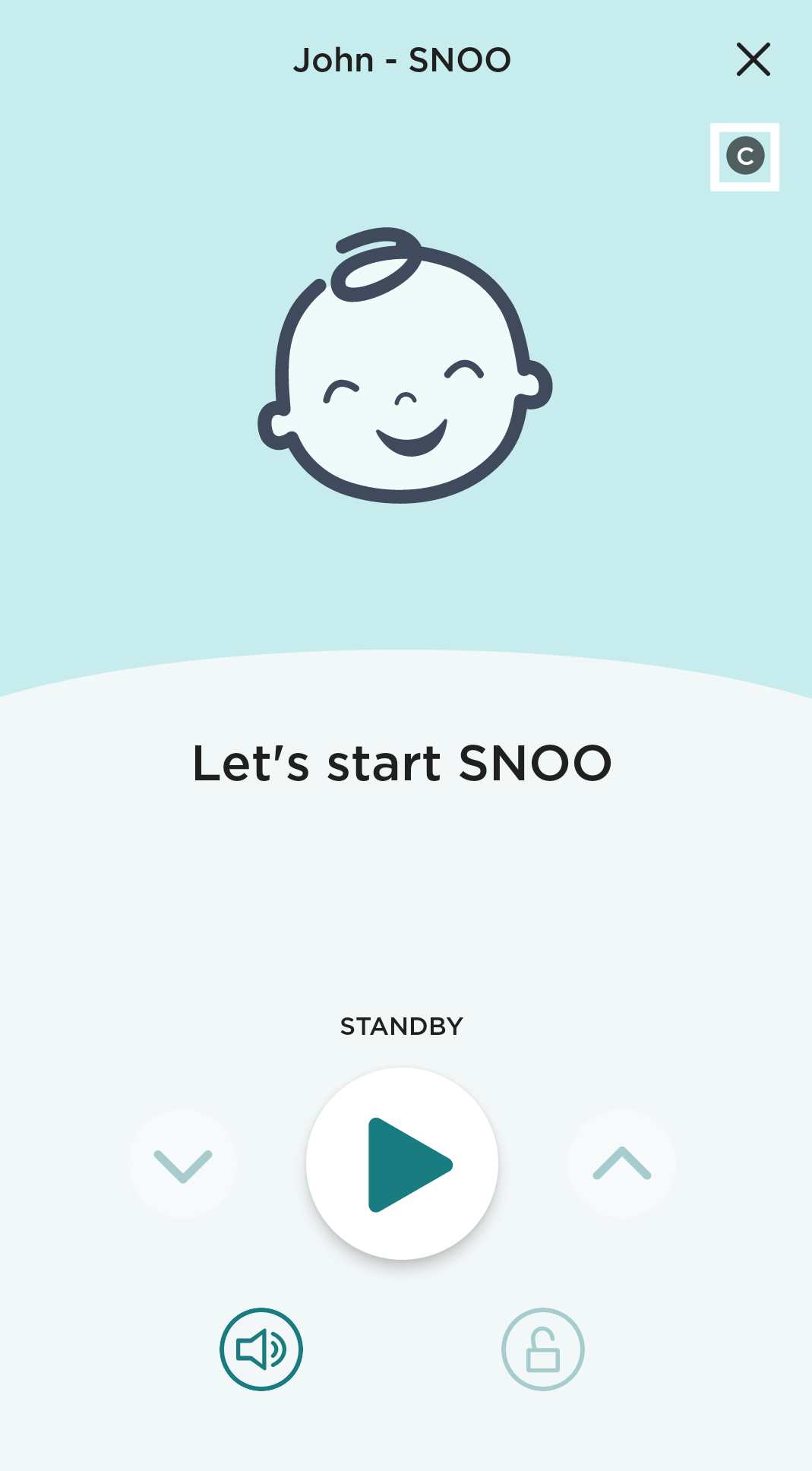The width and height of the screenshot is (812, 1471).
Task: Tap the C badge icon
Action: (745, 157)
